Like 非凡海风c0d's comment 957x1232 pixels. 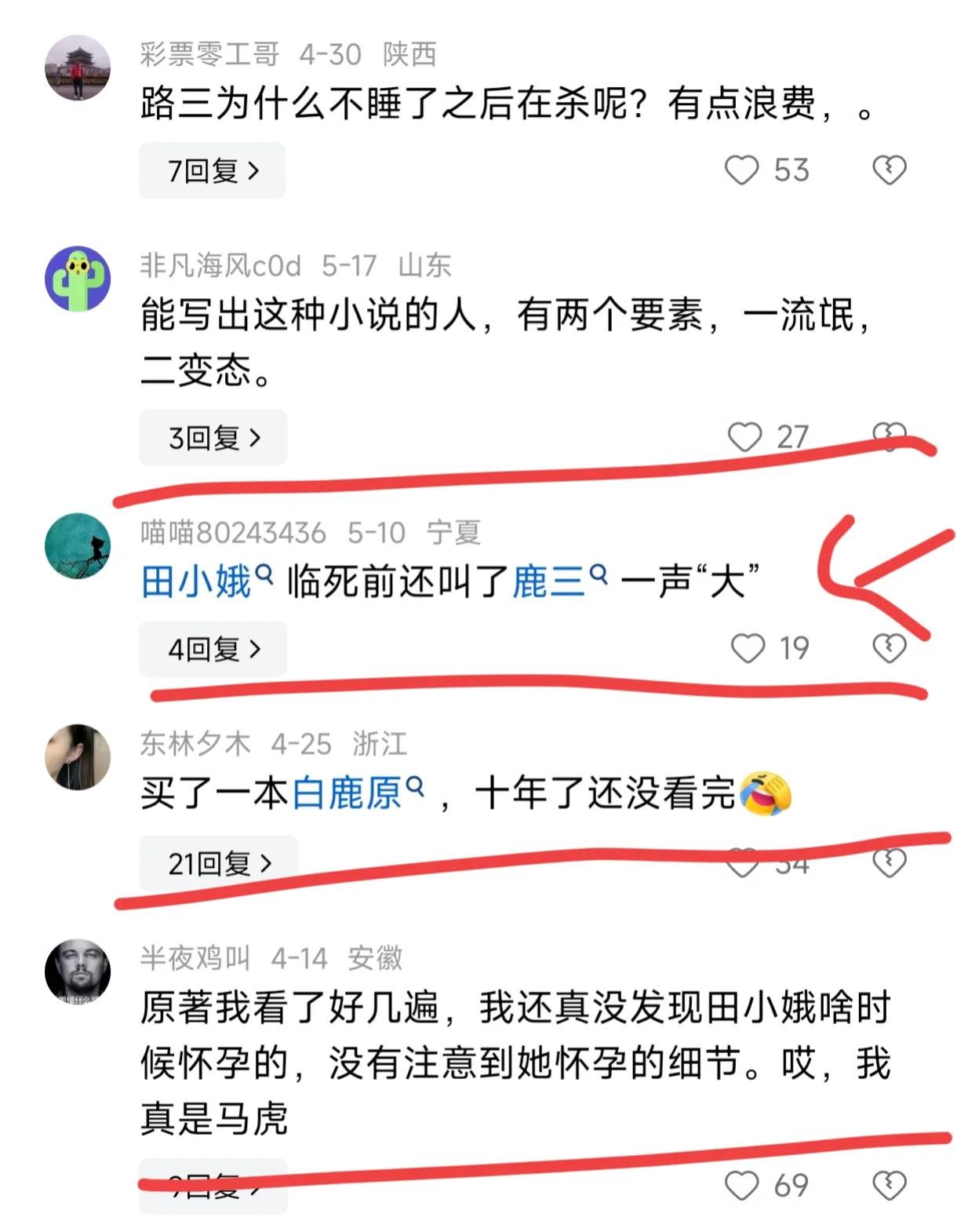pos(744,437)
